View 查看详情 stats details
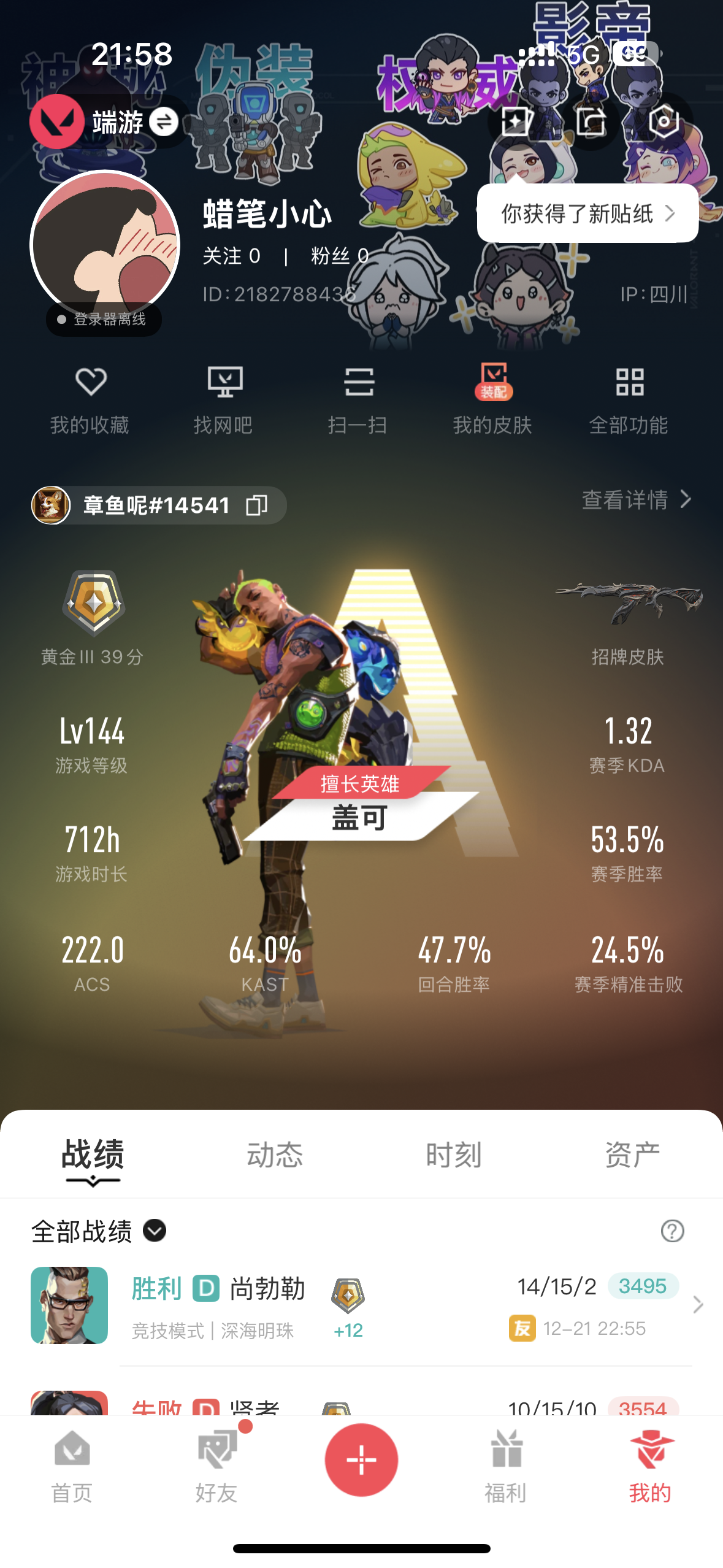This screenshot has height=1568, width=723. (636, 500)
